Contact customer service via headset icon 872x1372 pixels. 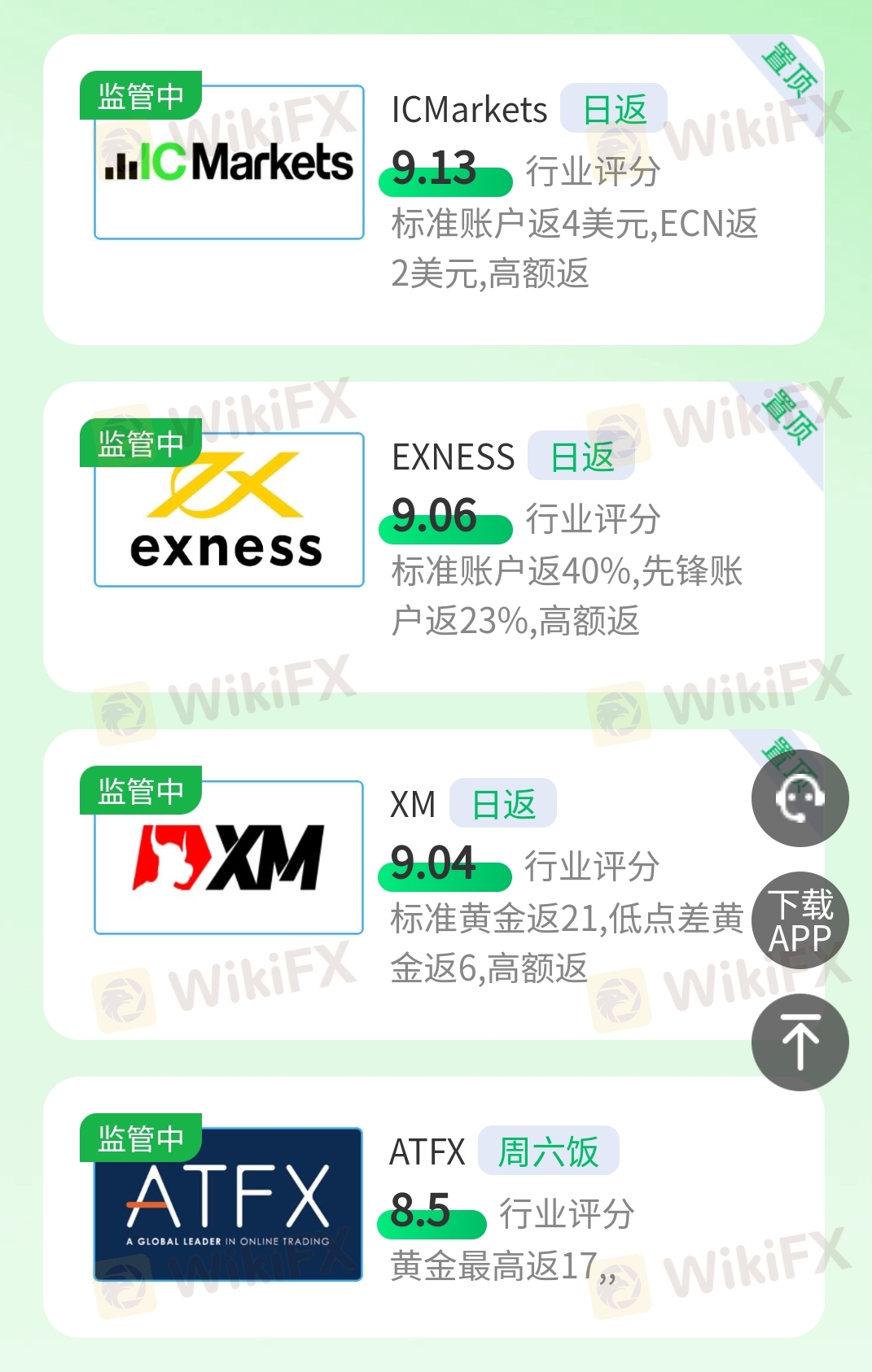(800, 798)
